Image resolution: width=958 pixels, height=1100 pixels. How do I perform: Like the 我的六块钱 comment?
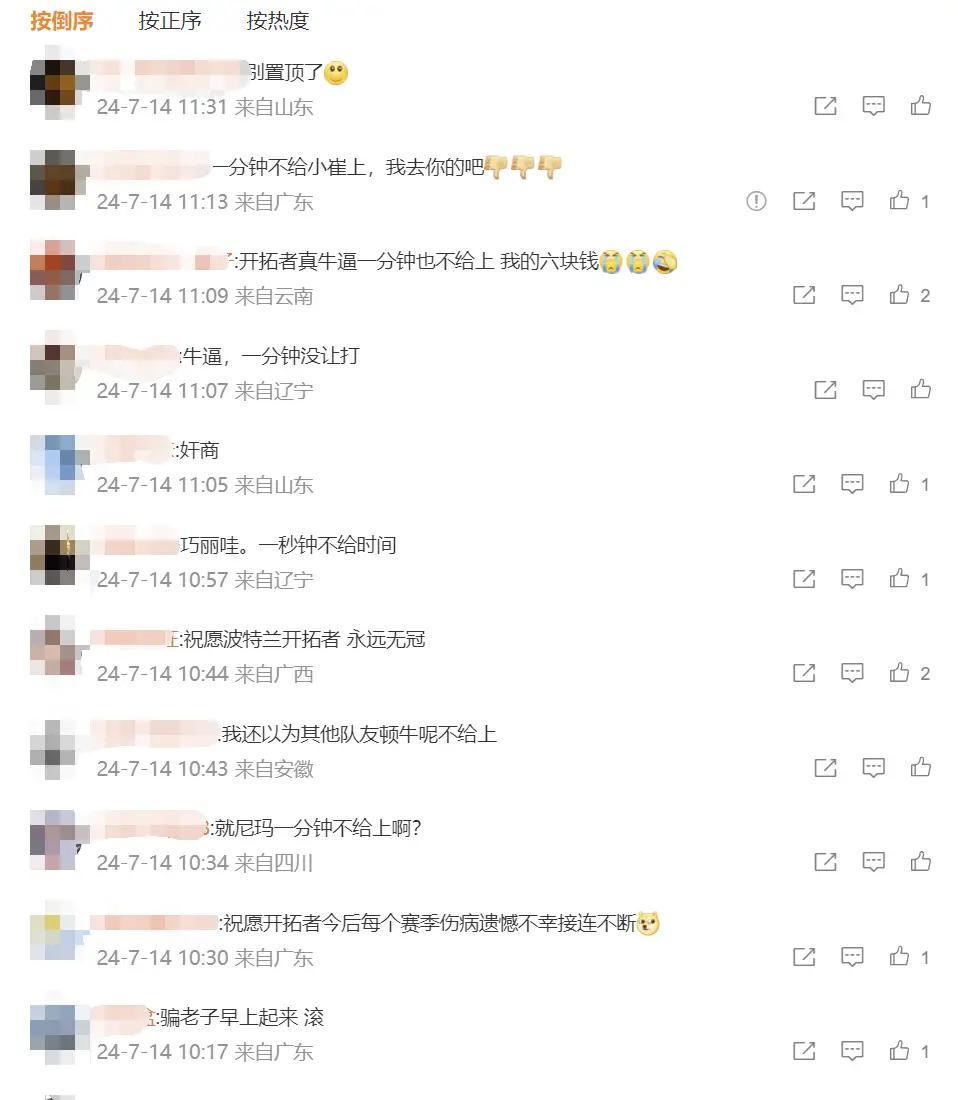tap(900, 295)
